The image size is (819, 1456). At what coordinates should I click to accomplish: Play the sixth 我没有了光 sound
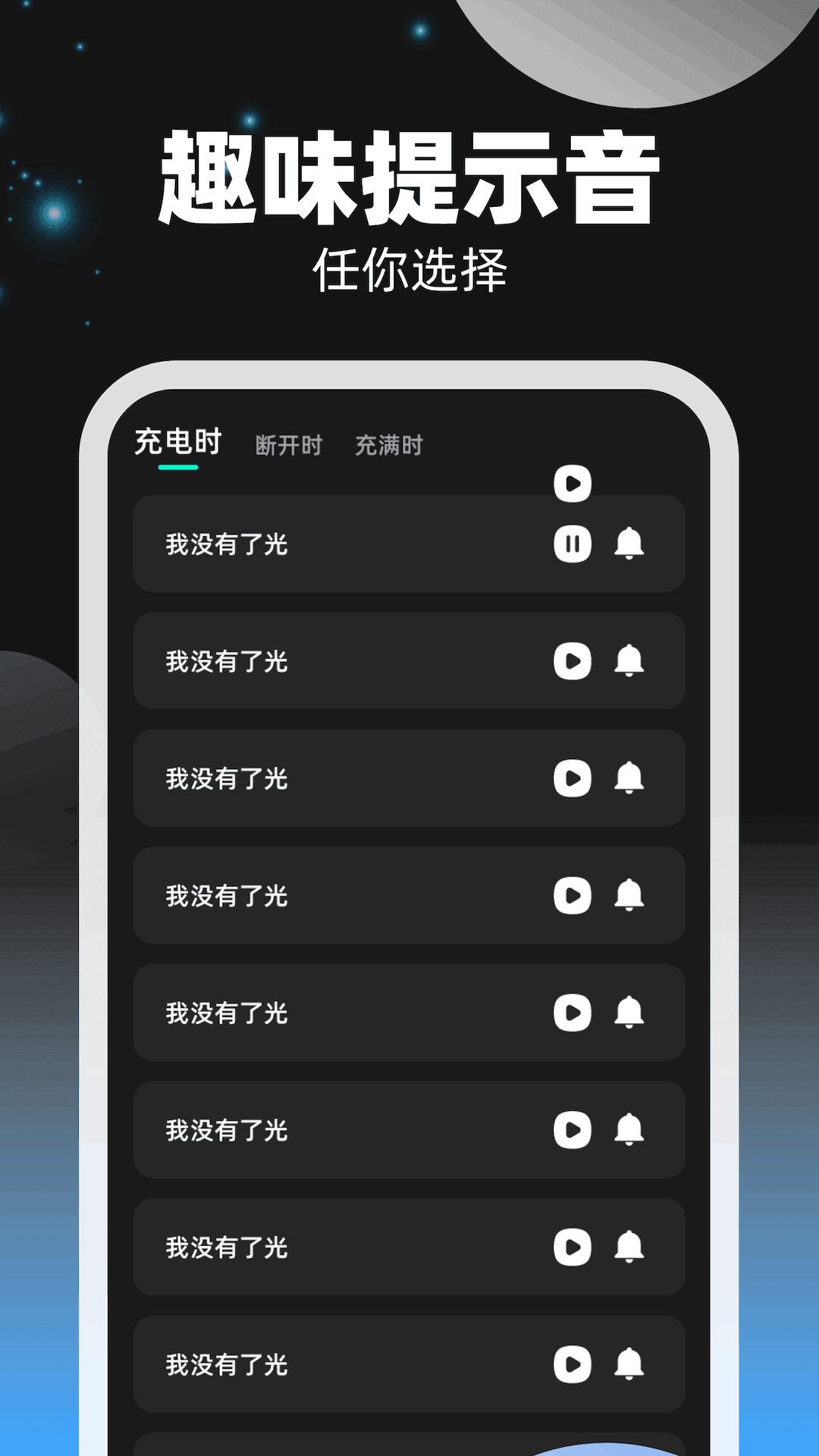pyautogui.click(x=573, y=1131)
